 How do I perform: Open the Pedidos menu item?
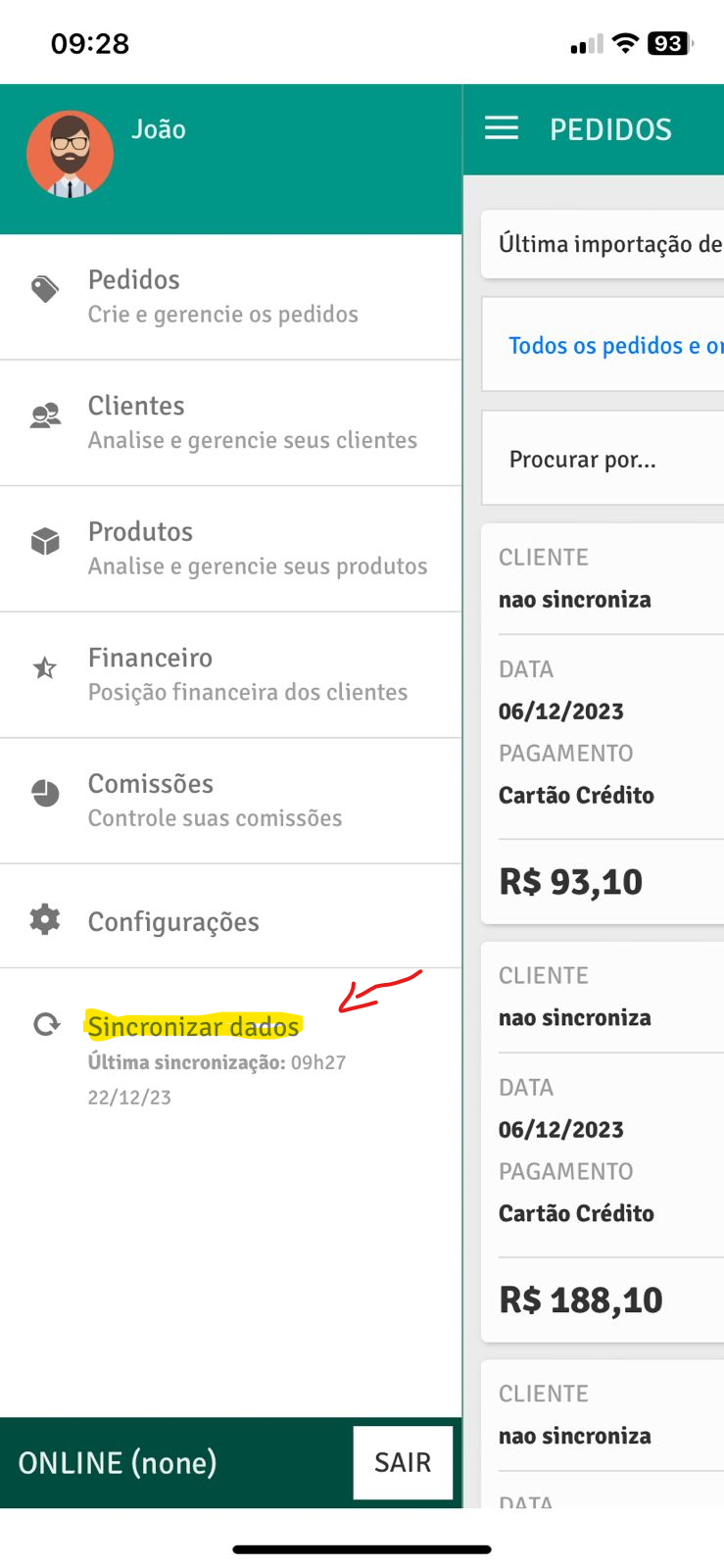click(x=230, y=297)
